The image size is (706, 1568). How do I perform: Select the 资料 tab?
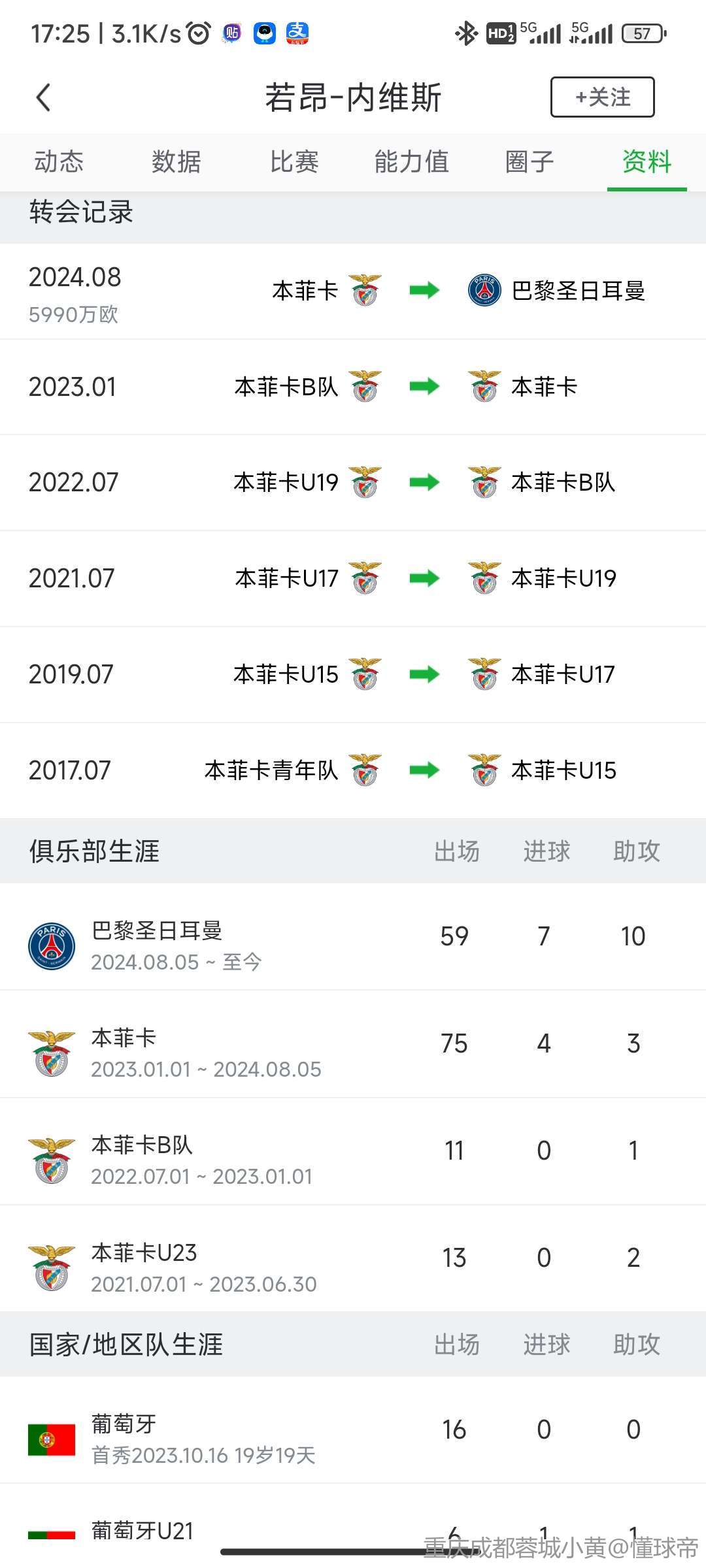point(647,161)
